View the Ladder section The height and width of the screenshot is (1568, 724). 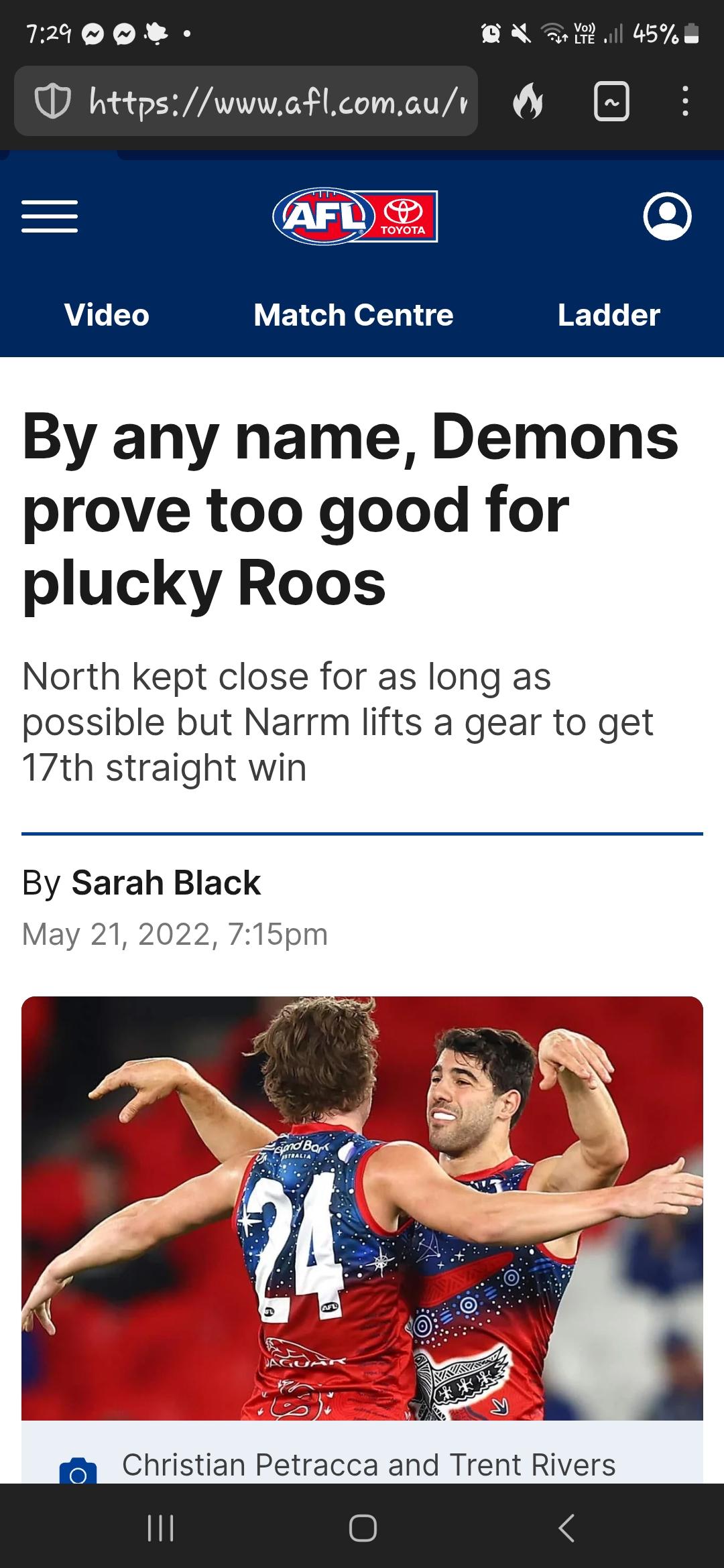[x=609, y=315]
